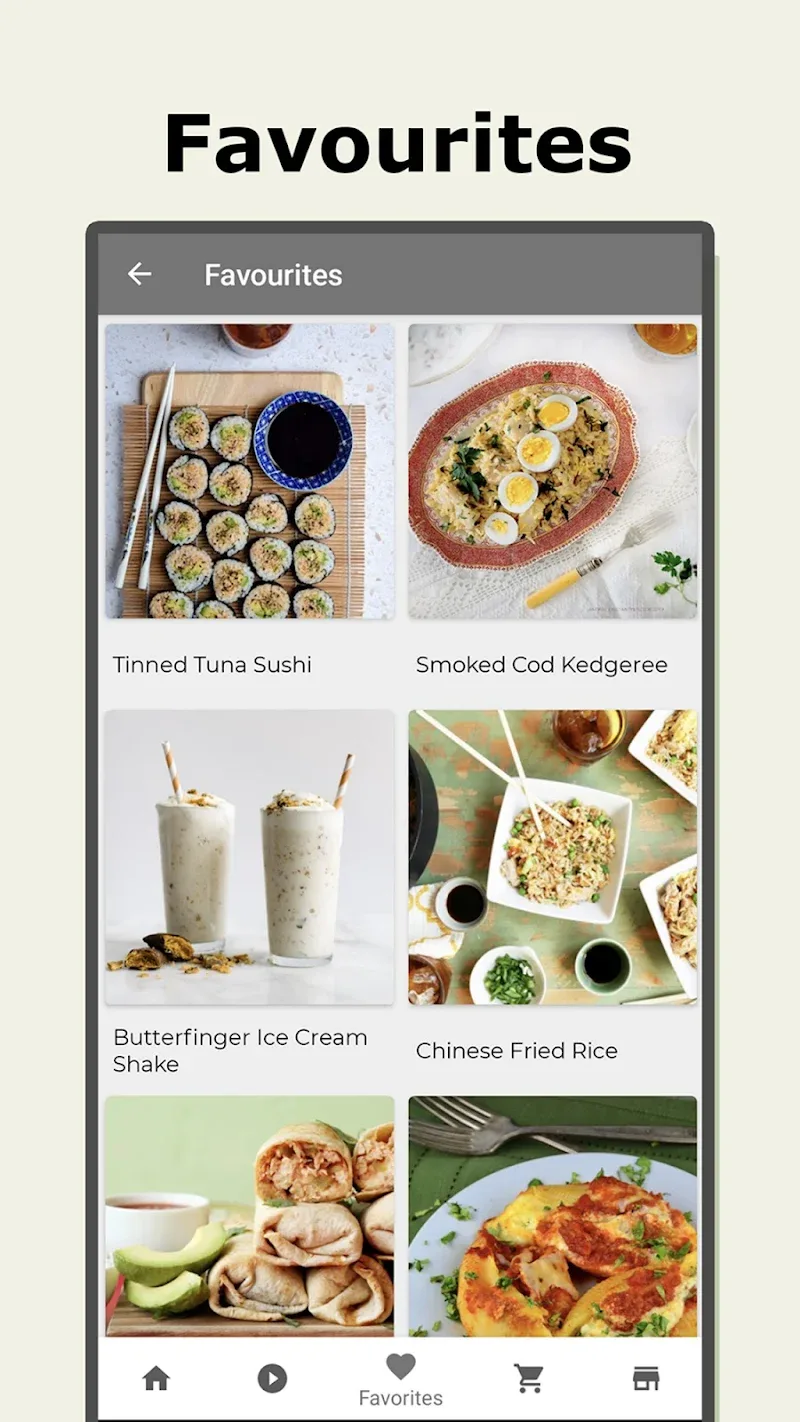Open the Chinese Fried Rice recipe title
800x1422 pixels.
(517, 1050)
